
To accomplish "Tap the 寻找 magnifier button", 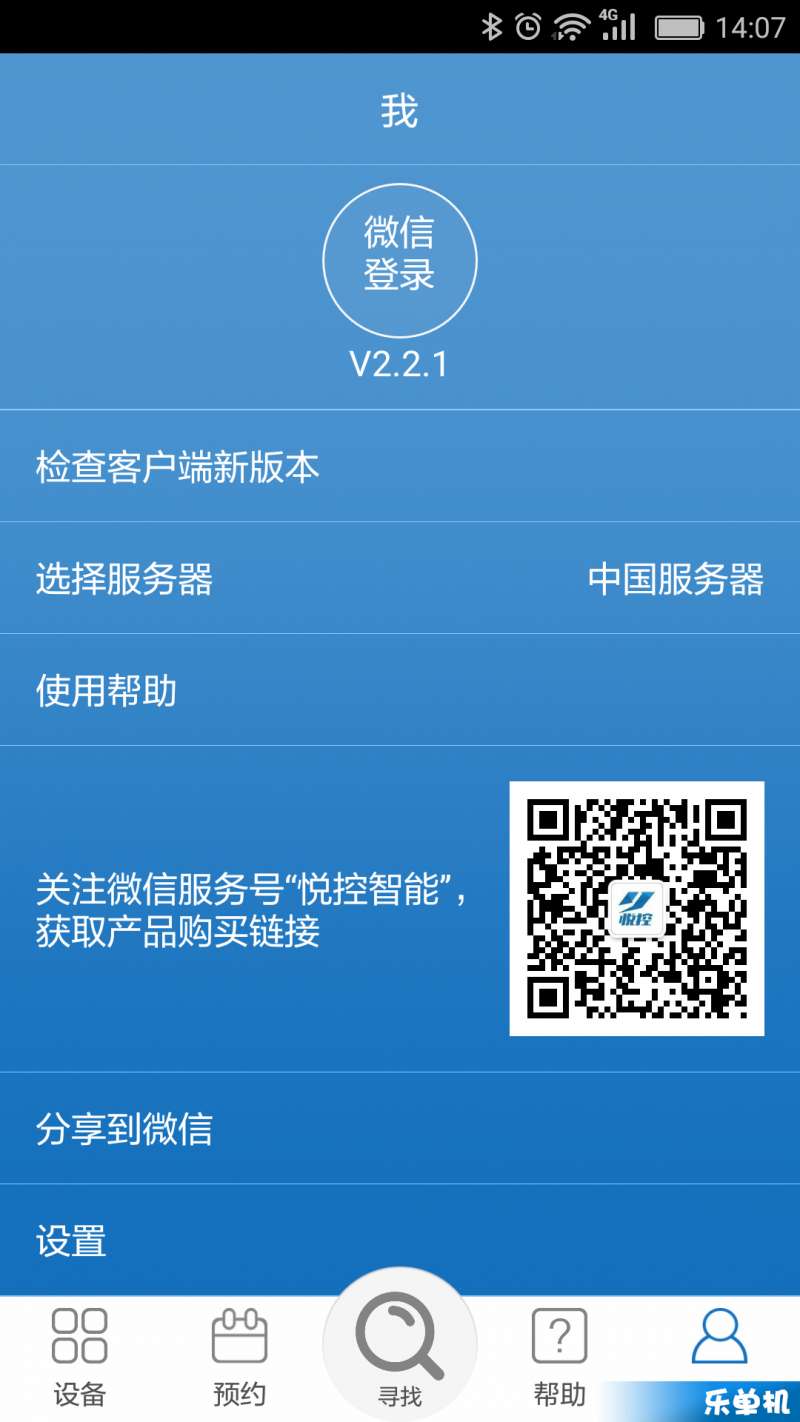I will (400, 1345).
